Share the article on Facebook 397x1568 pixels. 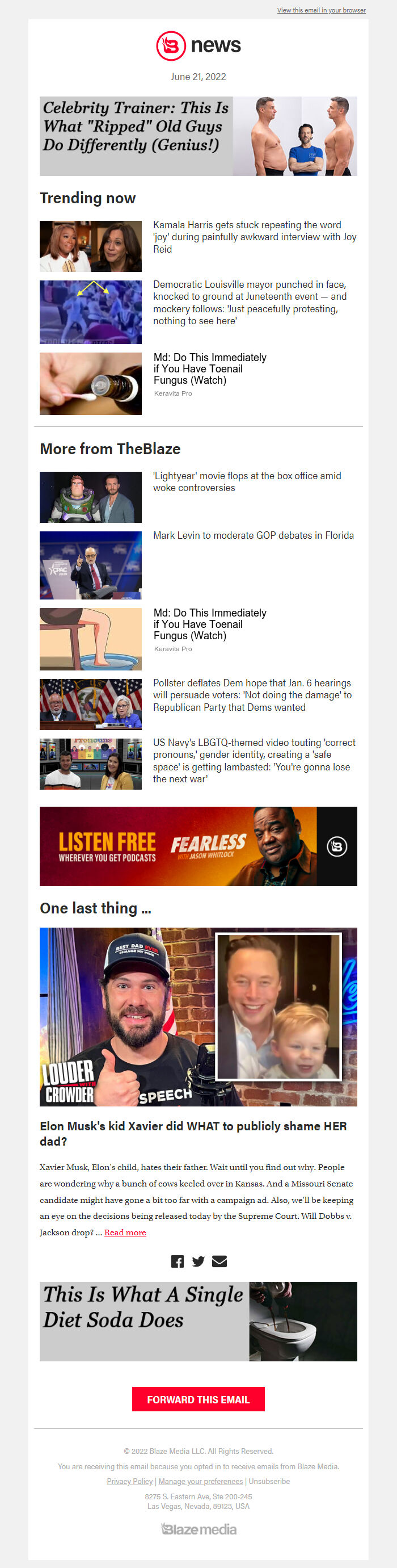click(177, 1261)
